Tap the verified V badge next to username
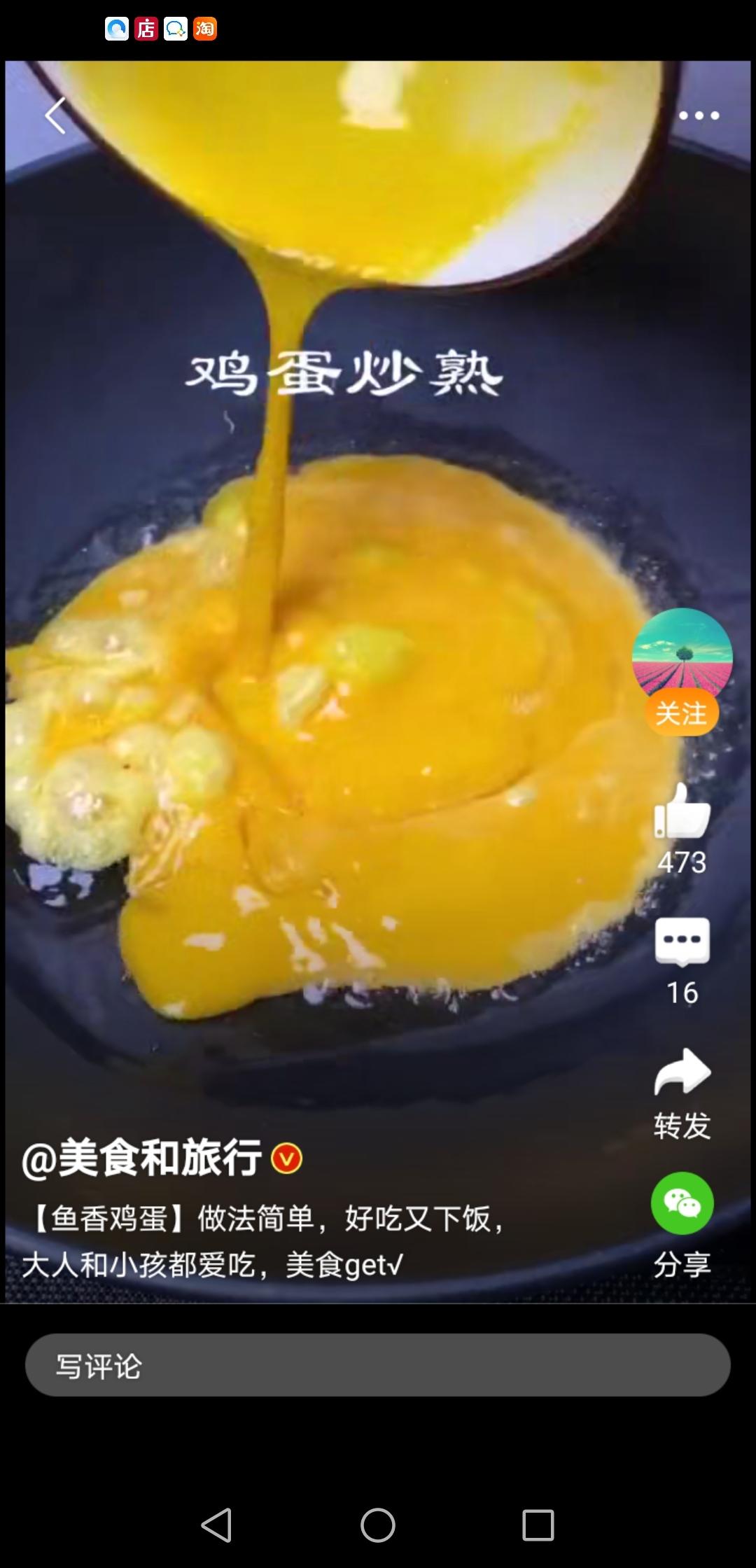756x1568 pixels. click(286, 1158)
